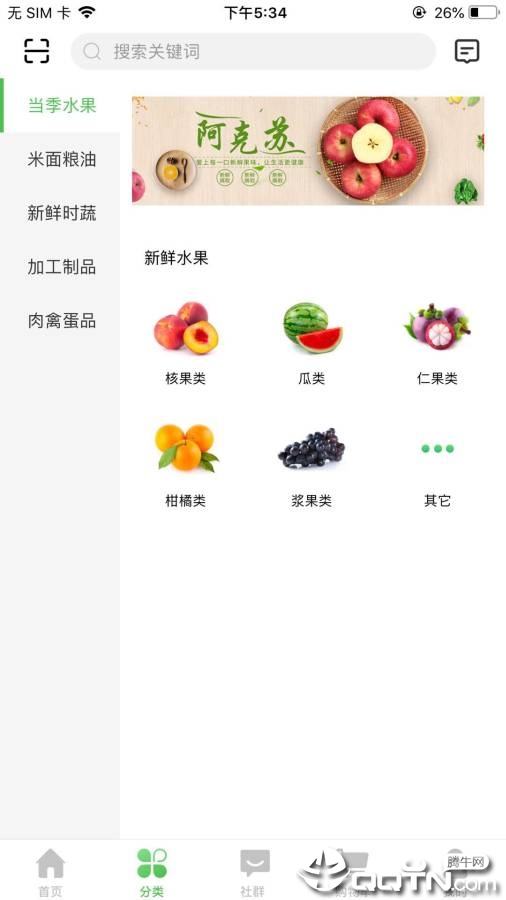Select the 新鲜时蔬 category
The width and height of the screenshot is (506, 900).
[61, 214]
